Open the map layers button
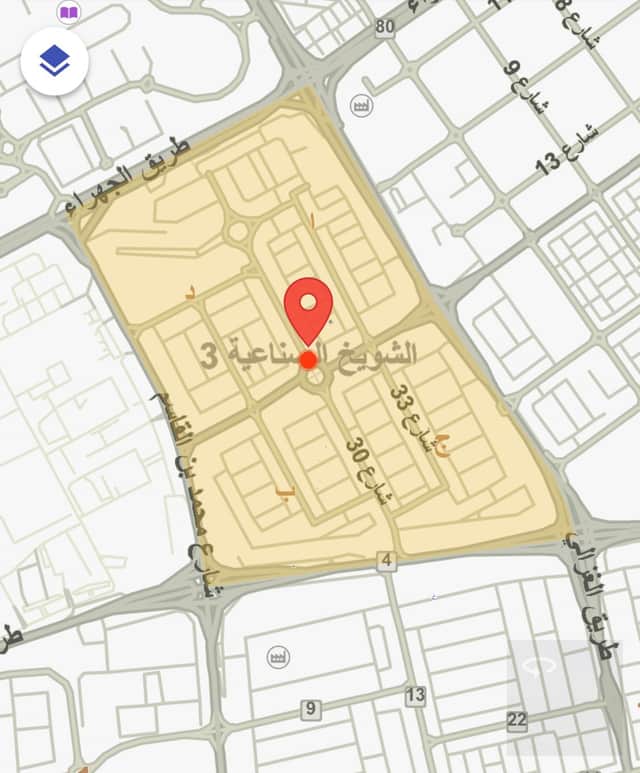The image size is (640, 773). (x=54, y=62)
